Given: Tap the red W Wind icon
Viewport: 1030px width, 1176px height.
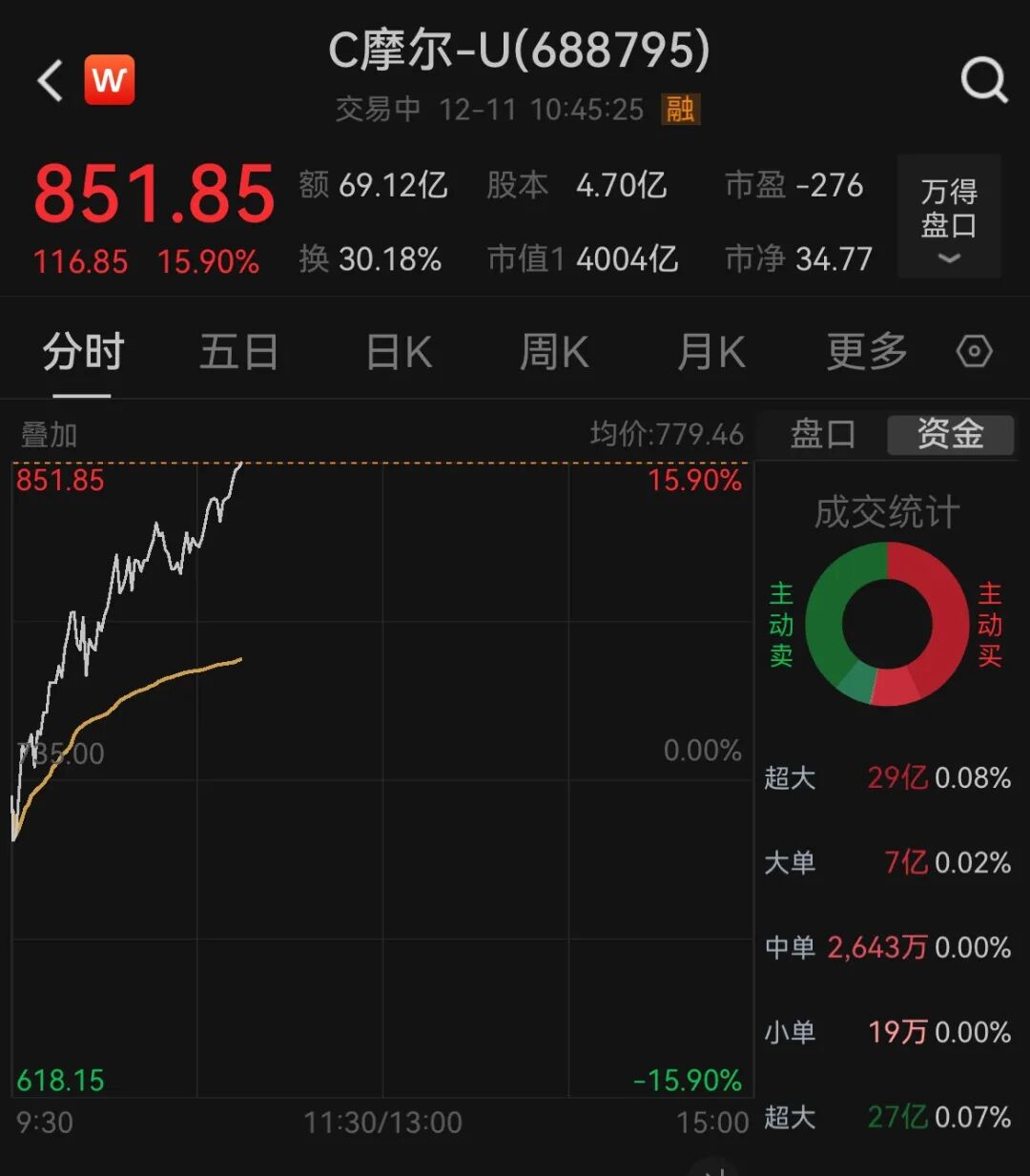Looking at the screenshot, I should click(110, 80).
